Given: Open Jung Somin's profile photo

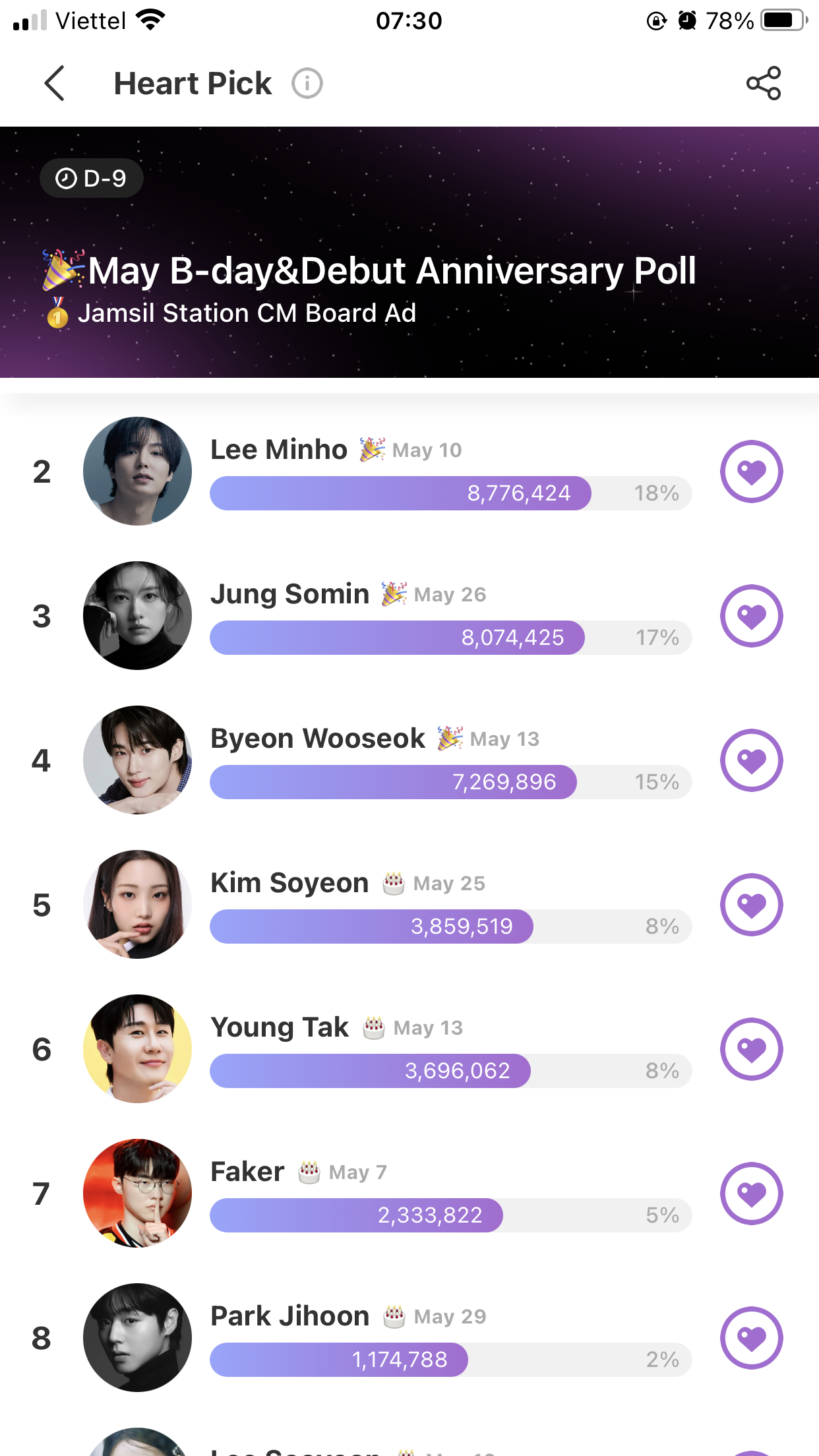Looking at the screenshot, I should pyautogui.click(x=137, y=616).
